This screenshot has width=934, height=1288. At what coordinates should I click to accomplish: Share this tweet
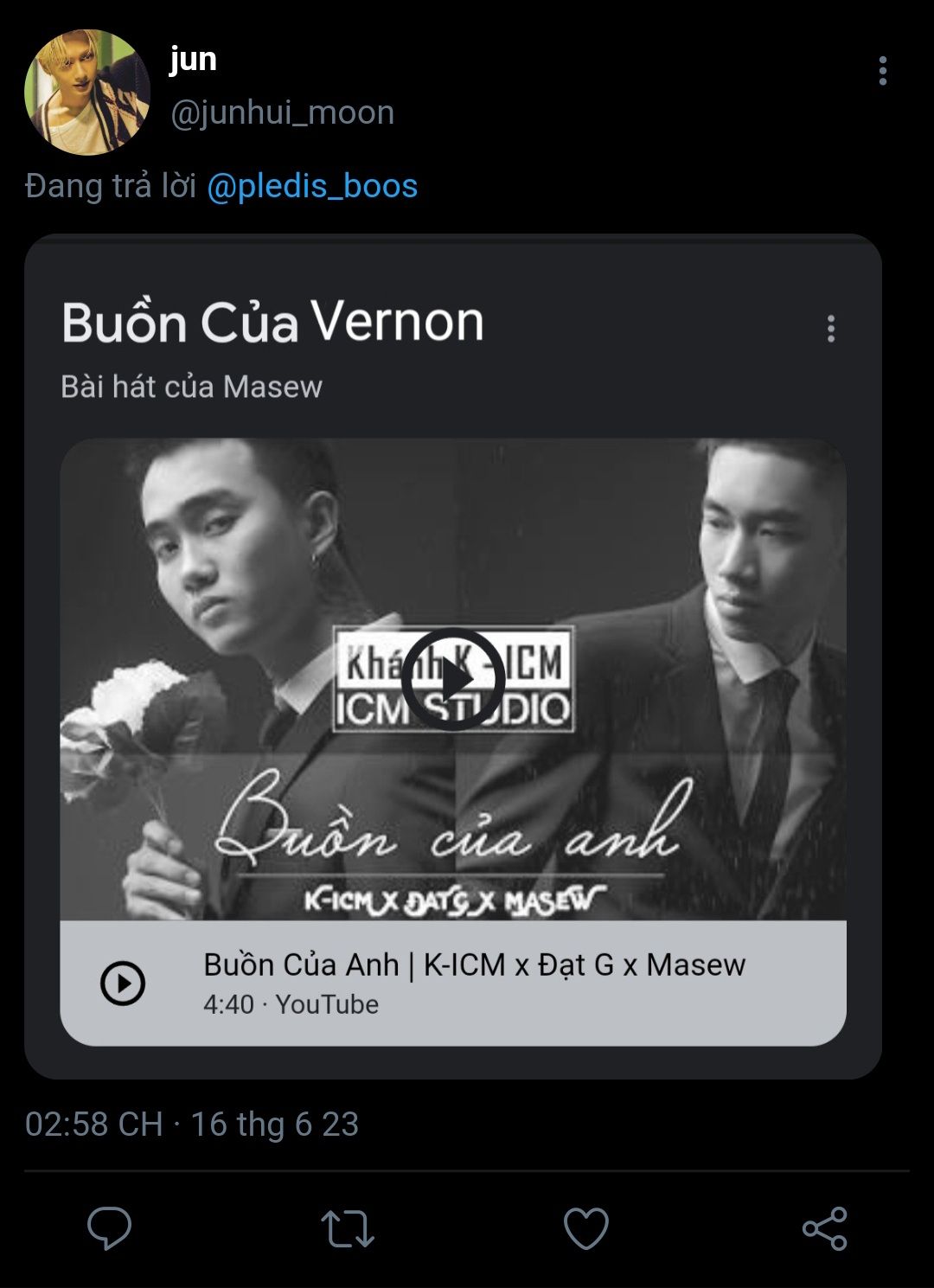[824, 1228]
